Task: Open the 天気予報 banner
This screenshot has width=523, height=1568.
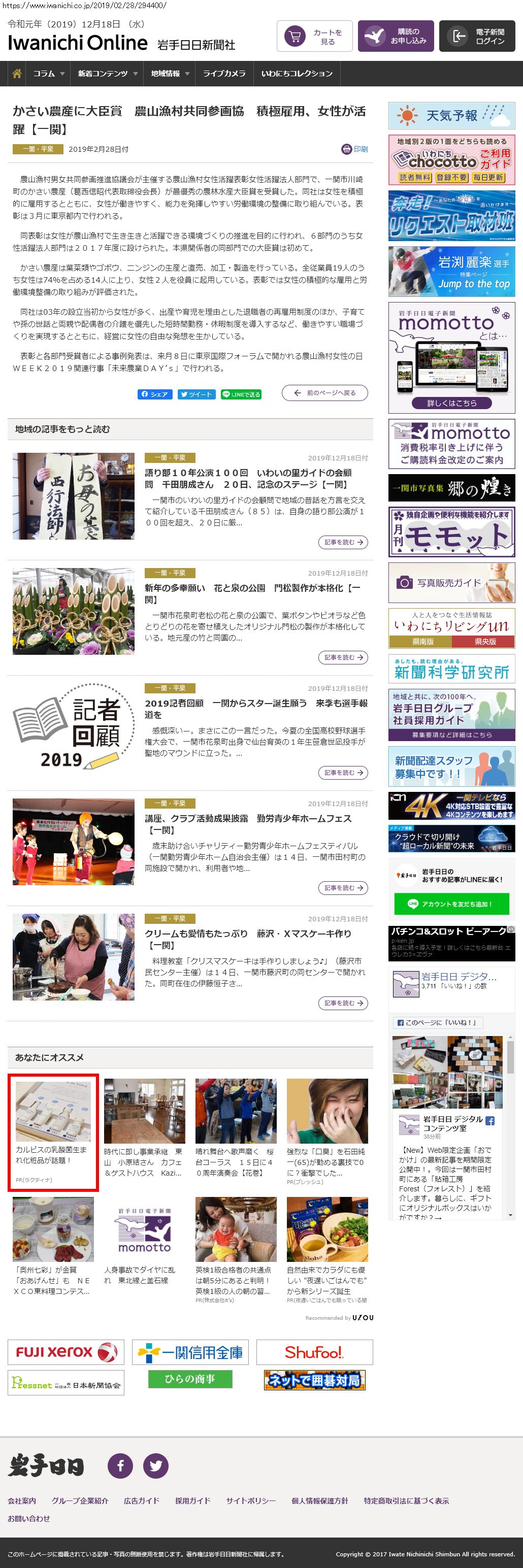Action: (451, 116)
